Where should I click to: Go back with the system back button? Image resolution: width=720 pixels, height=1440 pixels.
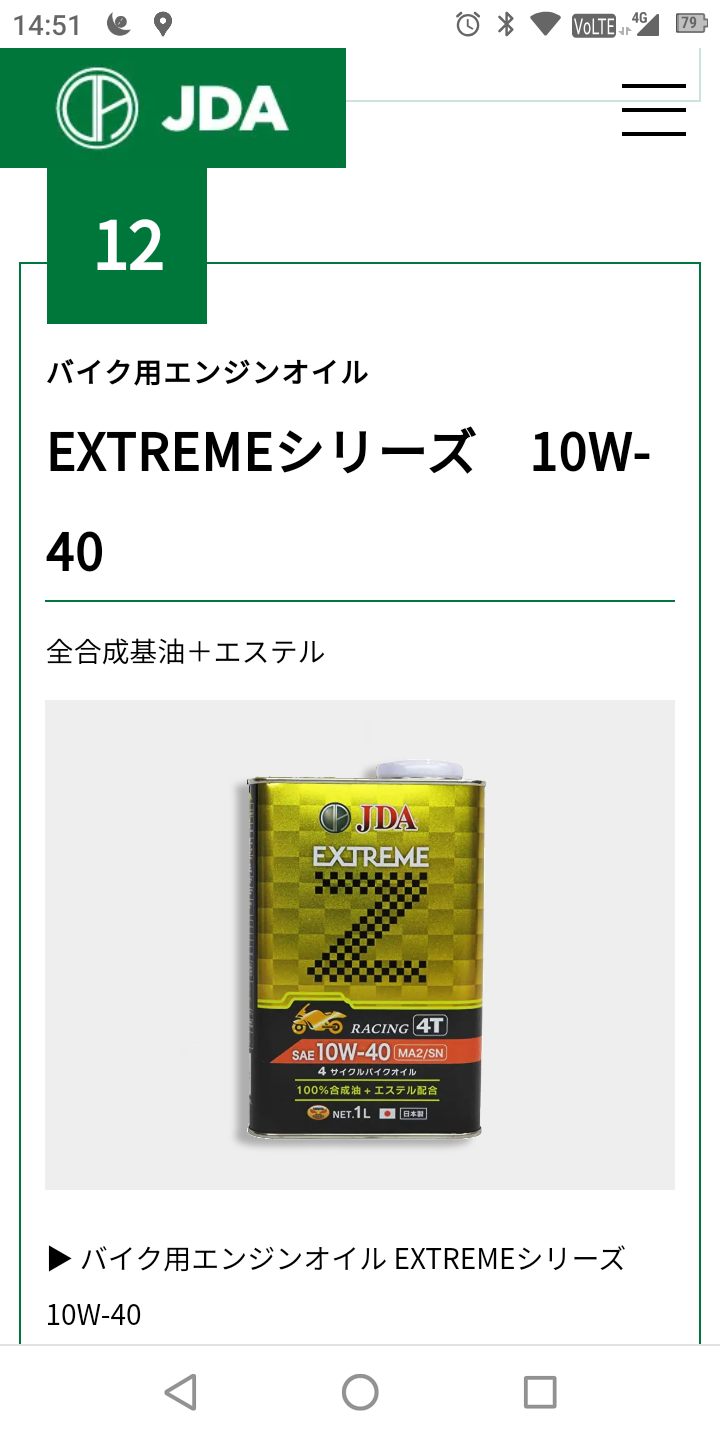coord(180,1392)
